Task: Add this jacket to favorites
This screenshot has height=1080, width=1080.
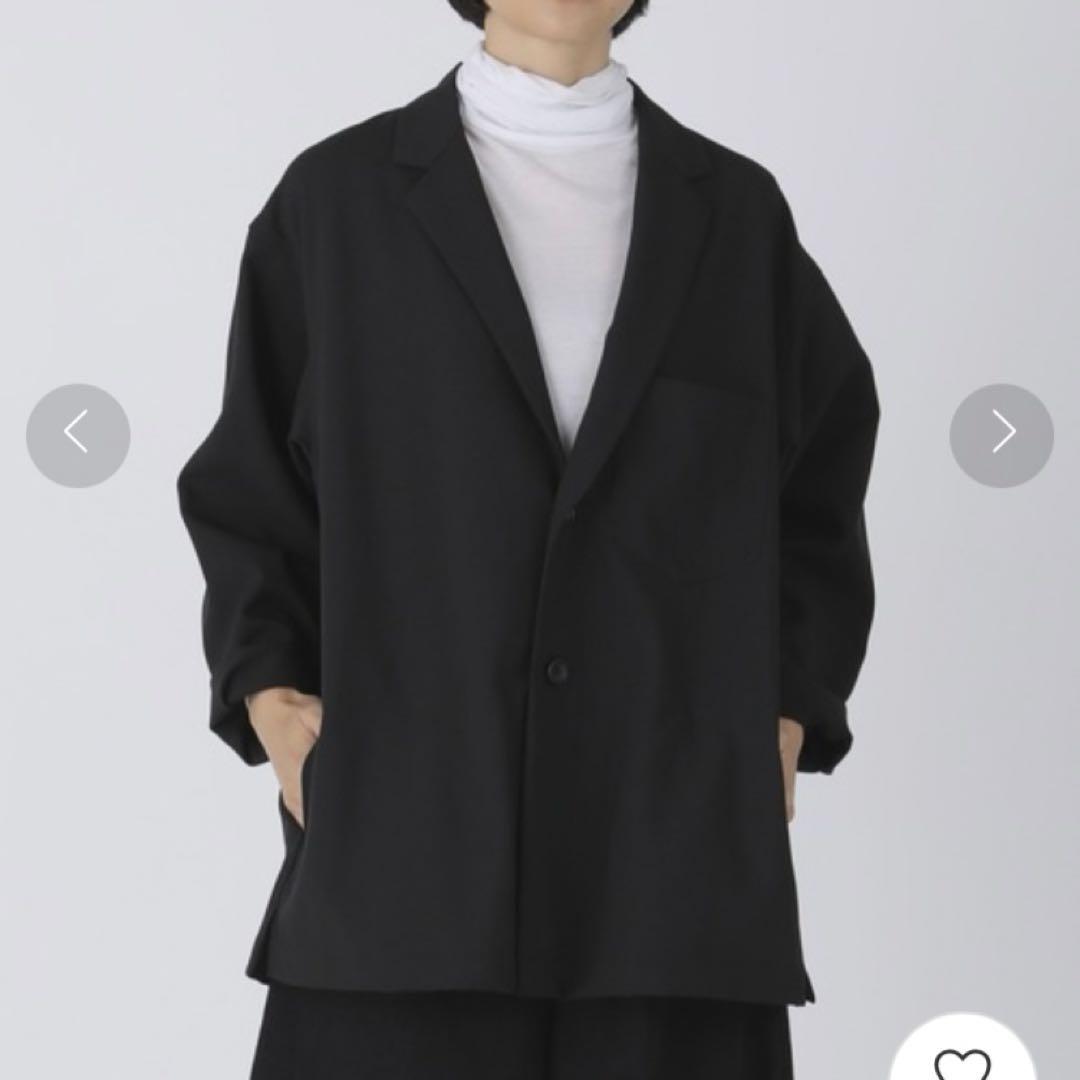Action: point(962,1059)
